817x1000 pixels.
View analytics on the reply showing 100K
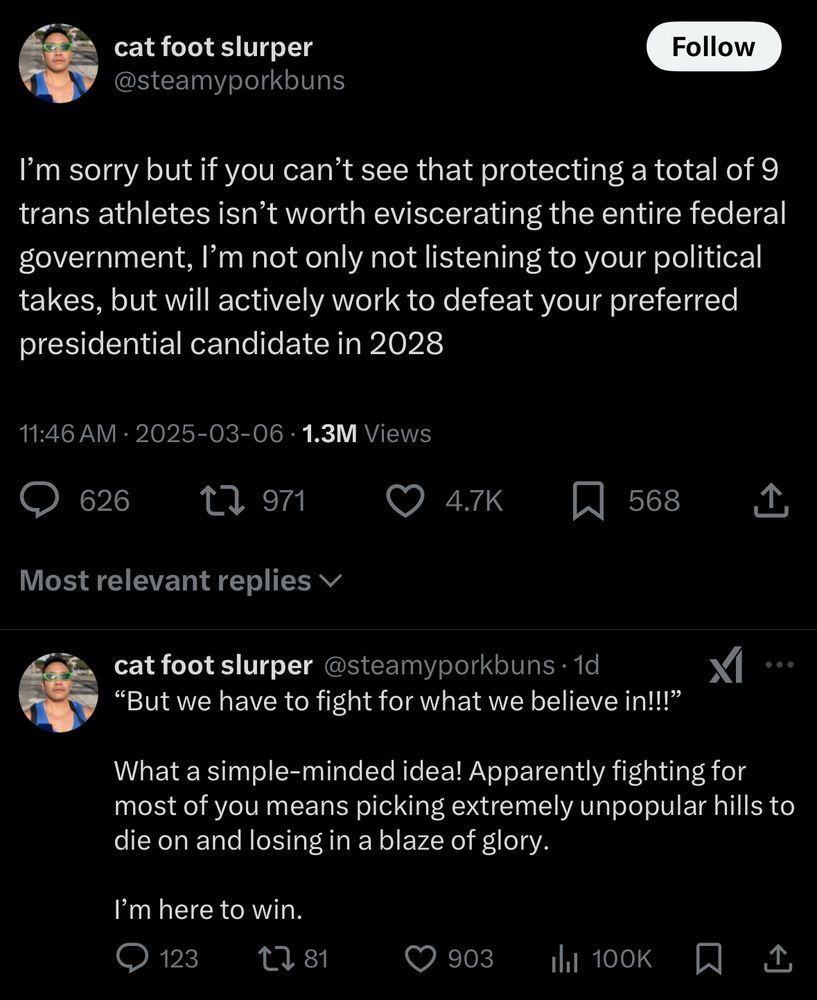(567, 959)
